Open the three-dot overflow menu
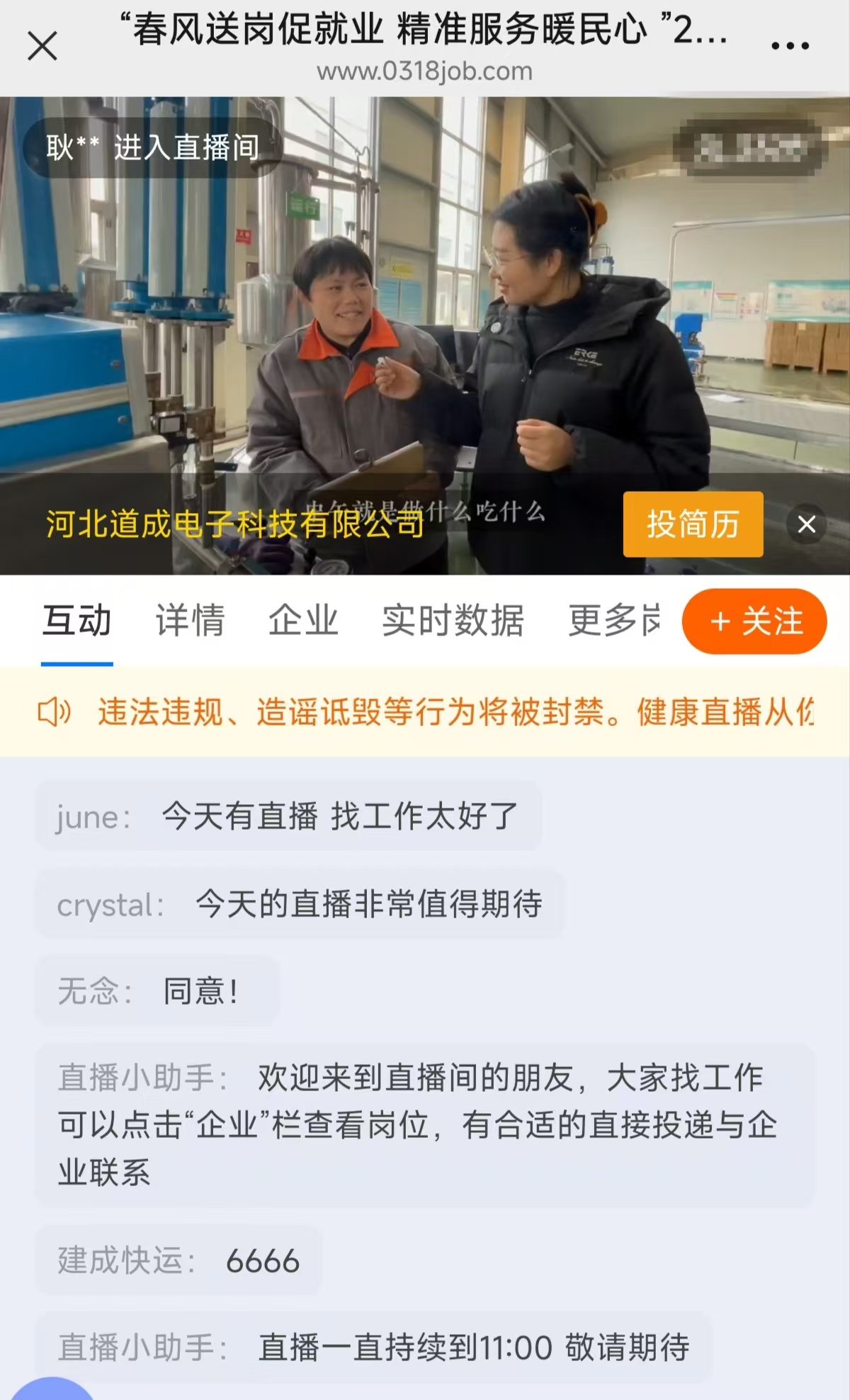Viewport: 850px width, 1400px height. click(790, 46)
